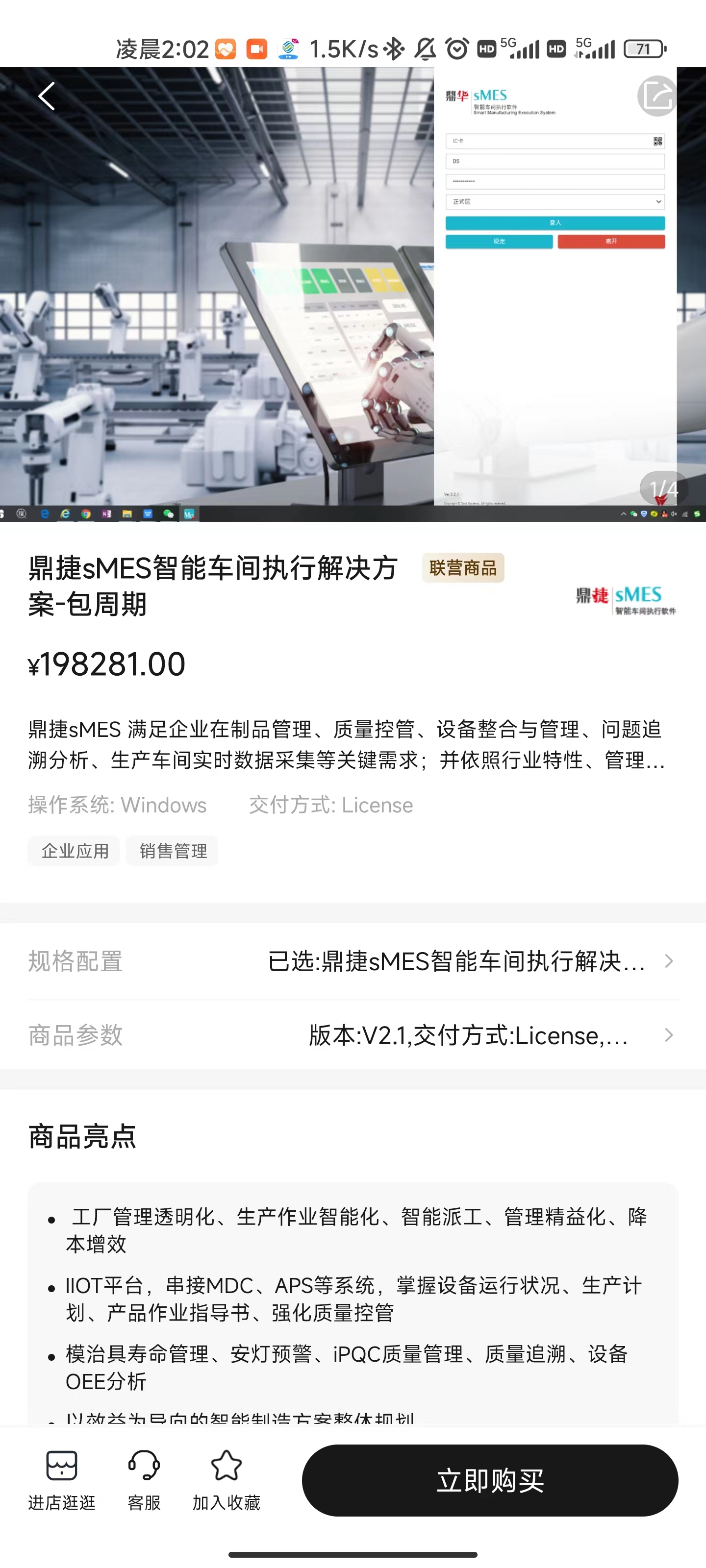Click the 登入 login button
Viewport: 706px width, 1568px height.
click(555, 223)
